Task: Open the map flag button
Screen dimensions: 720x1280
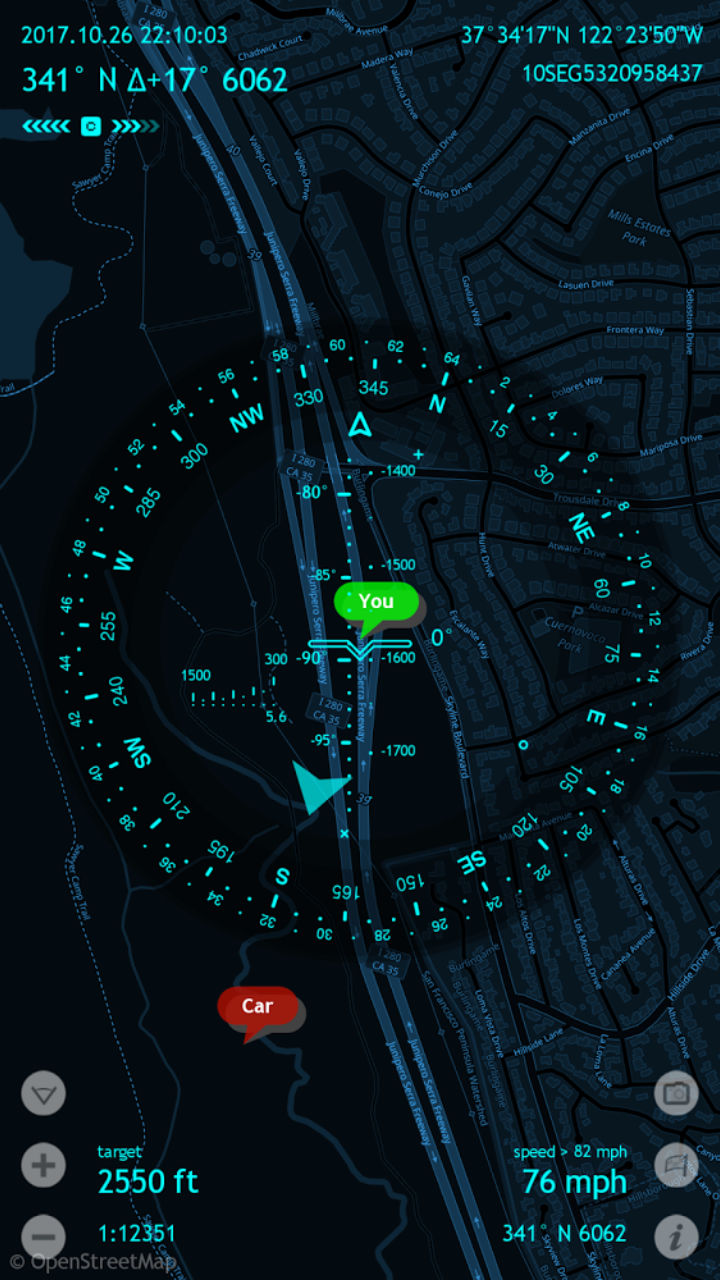Action: (x=676, y=1165)
